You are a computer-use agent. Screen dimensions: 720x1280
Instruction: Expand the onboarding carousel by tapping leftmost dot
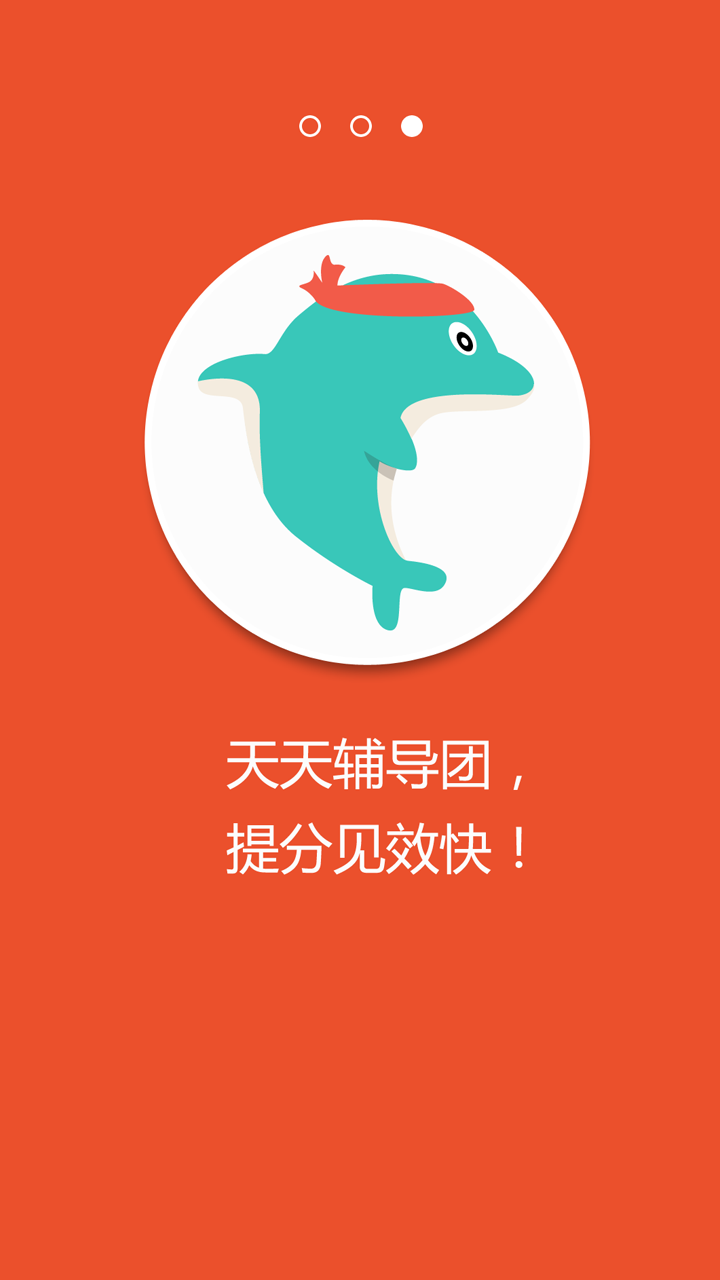tap(308, 124)
